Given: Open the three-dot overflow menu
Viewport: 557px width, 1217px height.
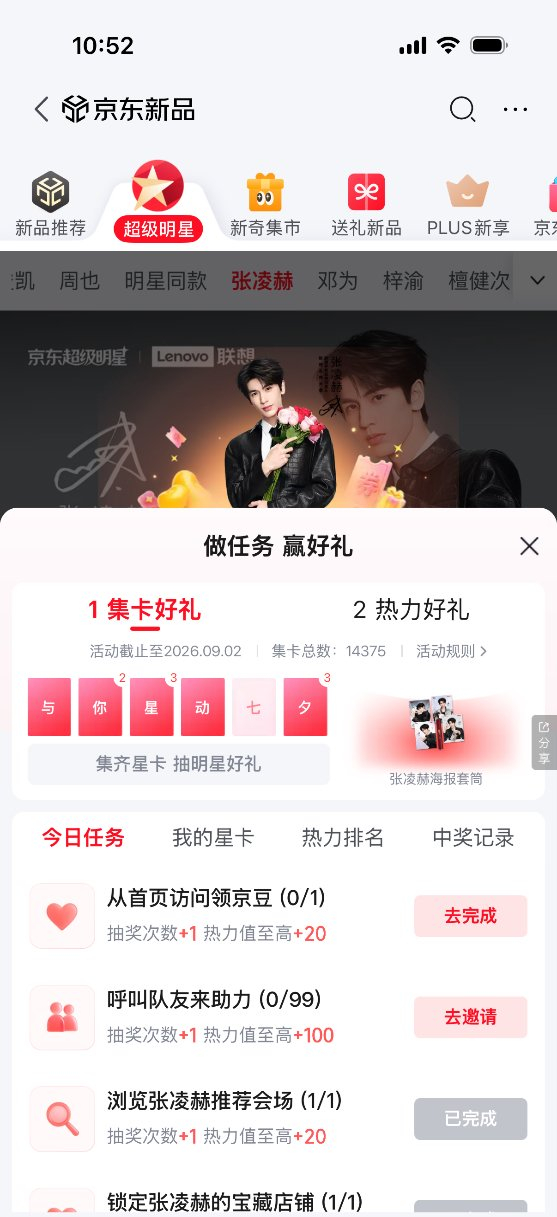Looking at the screenshot, I should 515,109.
